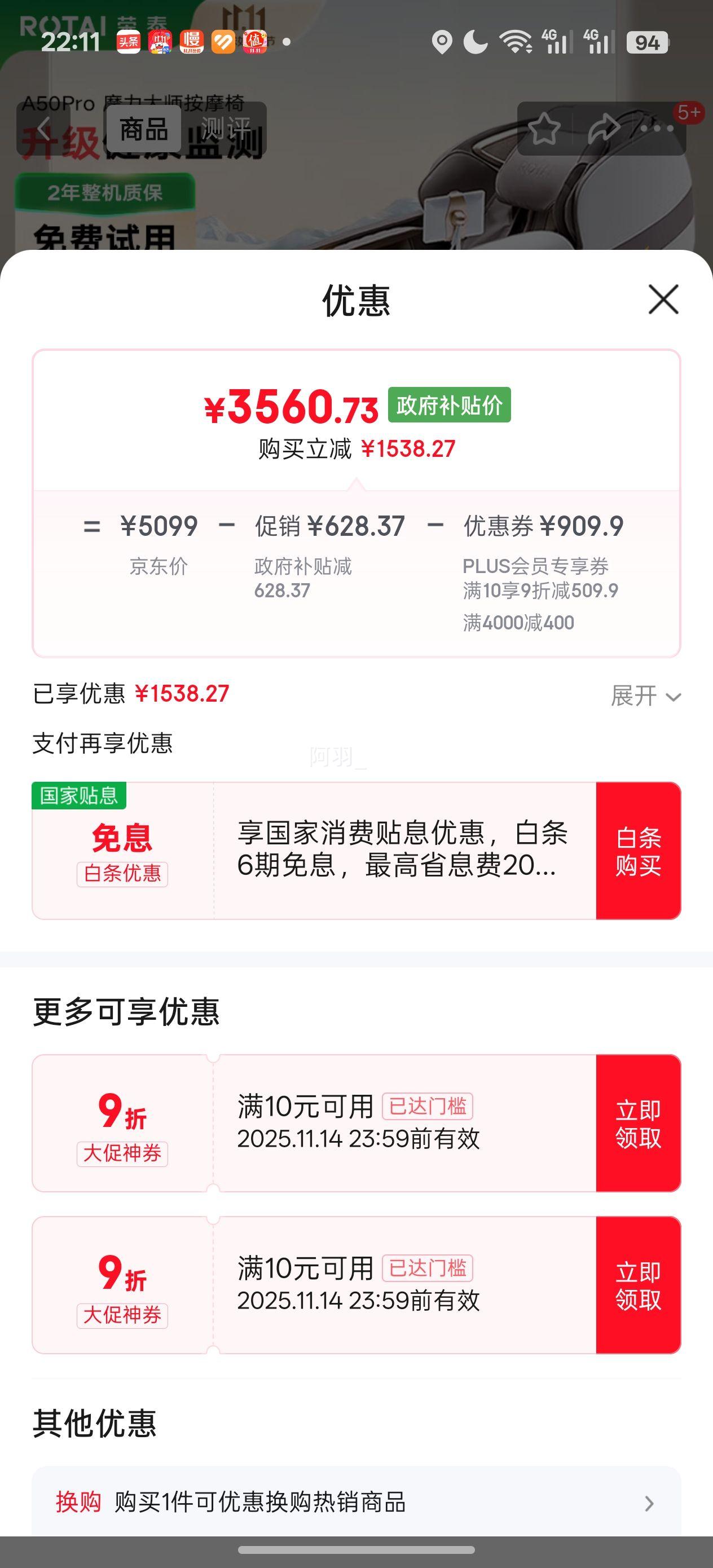Switch to the 商品 tab
713x1568 pixels.
[x=146, y=129]
